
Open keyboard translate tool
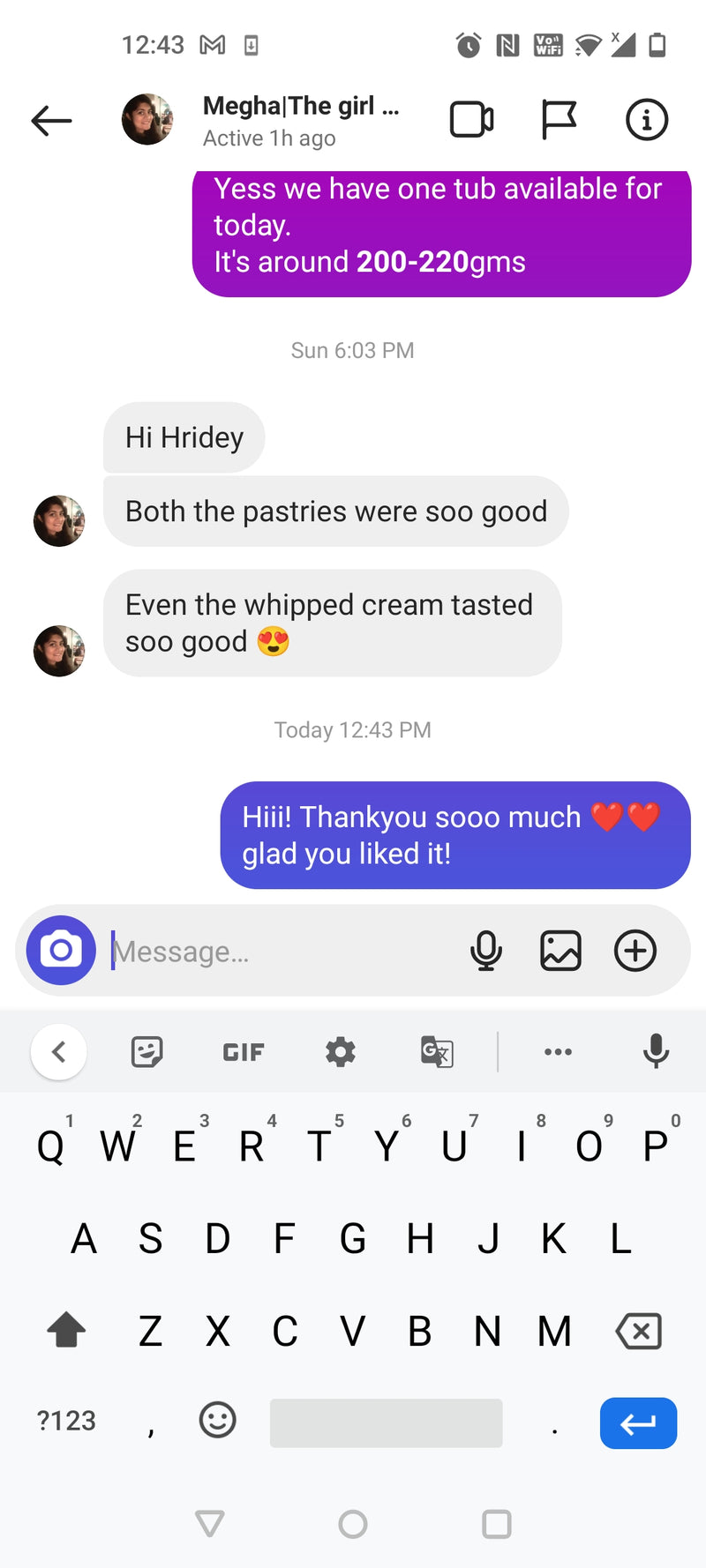437,1051
